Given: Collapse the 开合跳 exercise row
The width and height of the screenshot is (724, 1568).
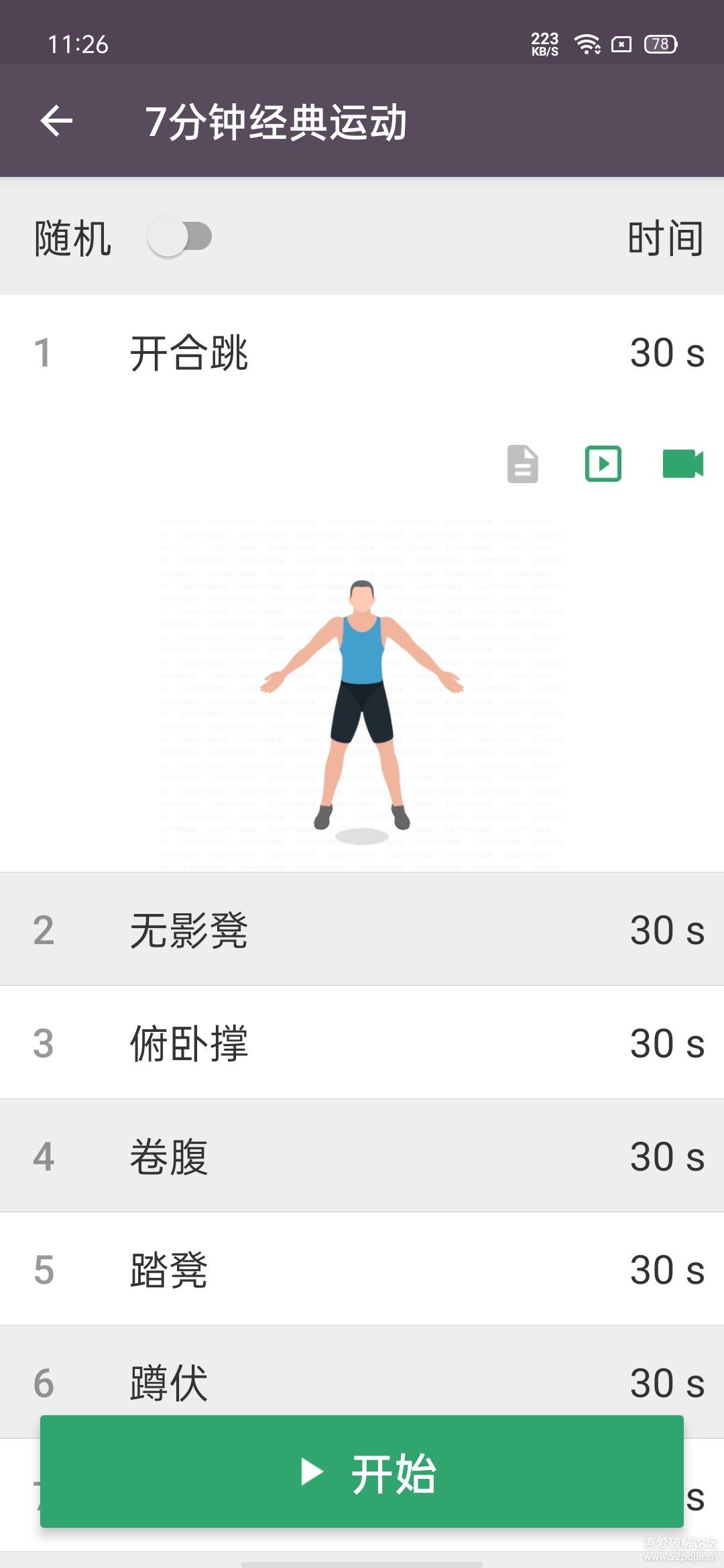Looking at the screenshot, I should pyautogui.click(x=362, y=353).
